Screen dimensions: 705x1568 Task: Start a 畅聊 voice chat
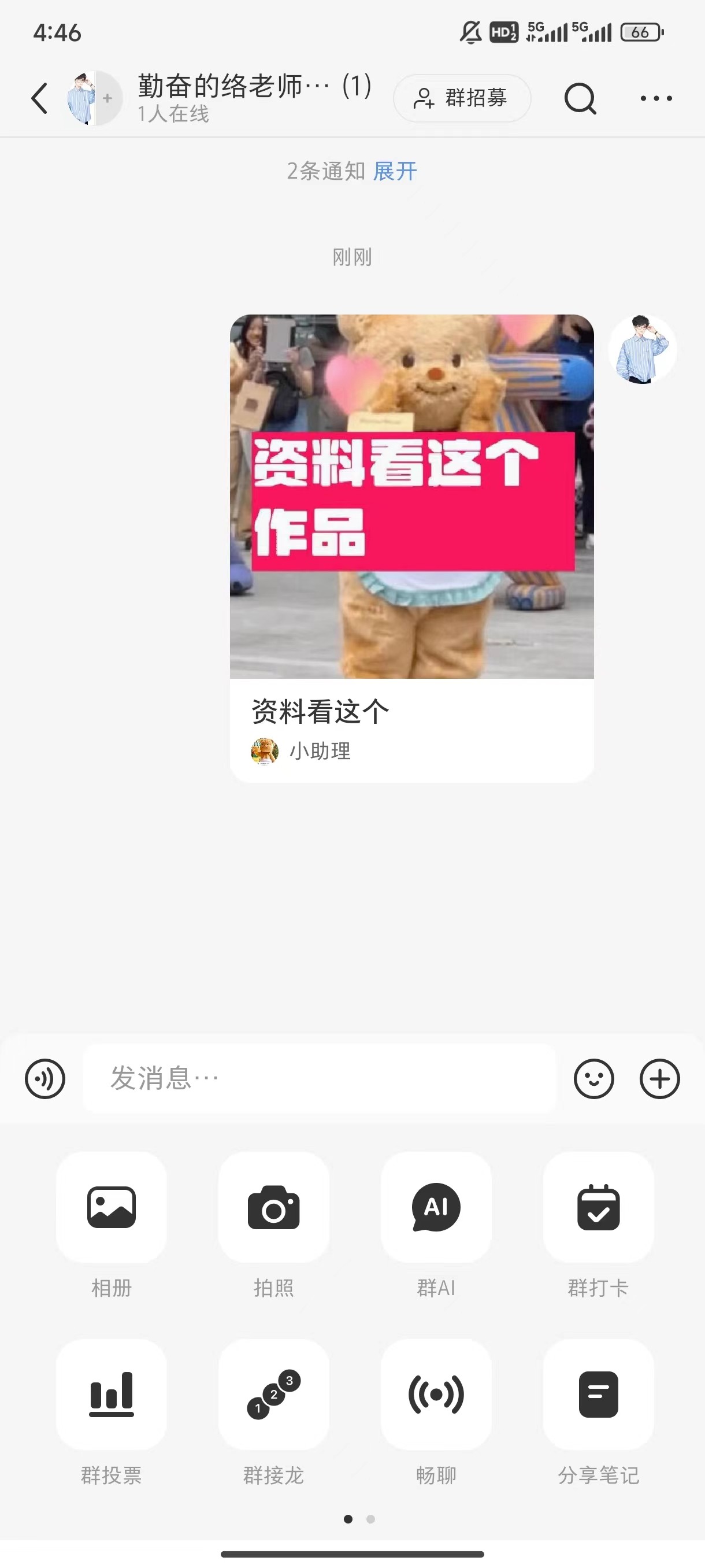(x=436, y=1394)
